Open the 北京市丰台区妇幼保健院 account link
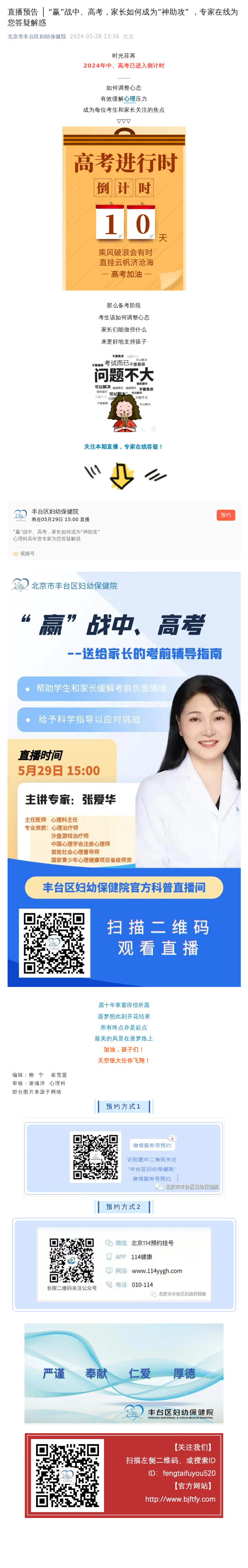 (x=37, y=37)
